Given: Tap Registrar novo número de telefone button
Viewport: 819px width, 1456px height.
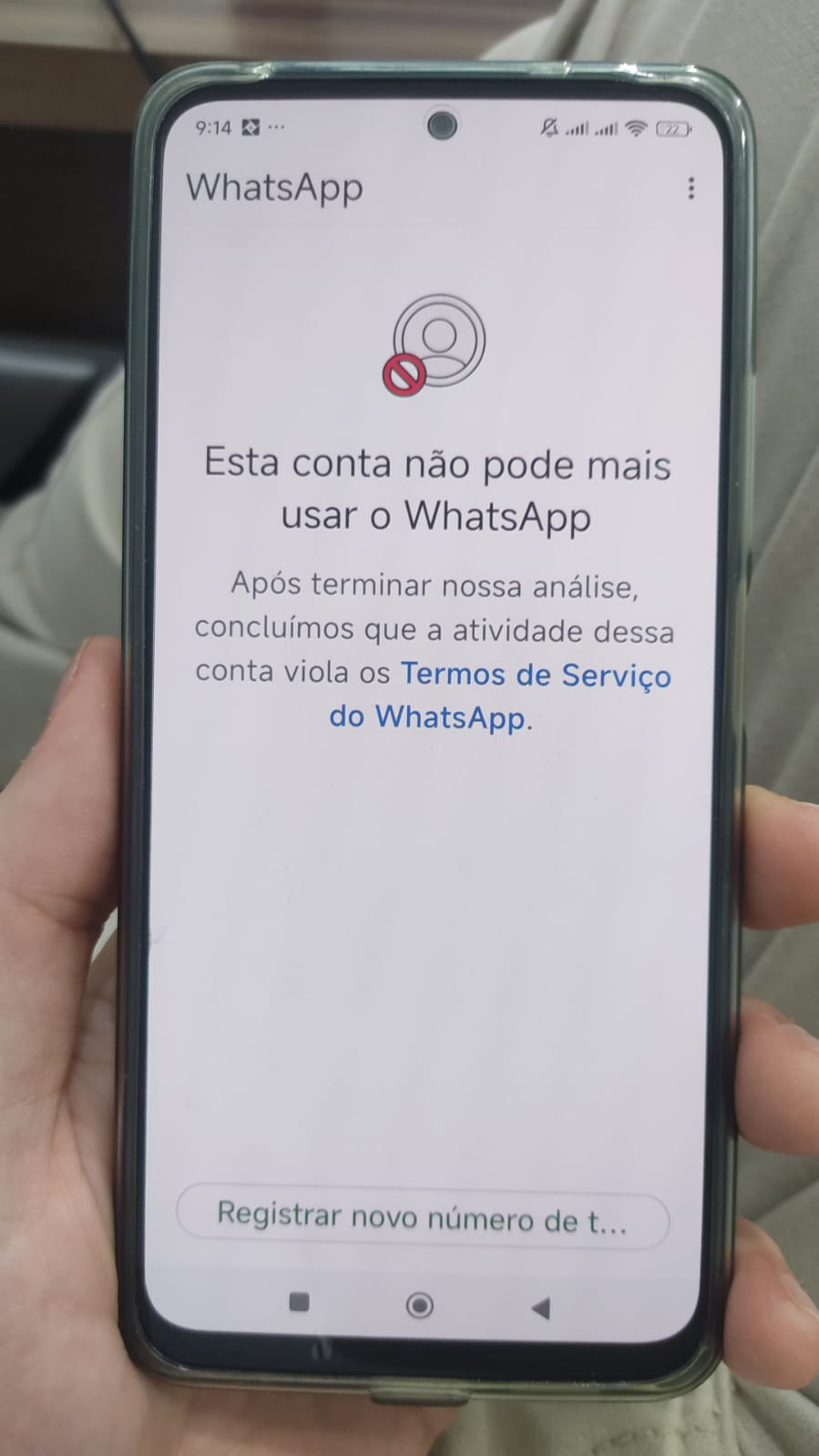Looking at the screenshot, I should [422, 1217].
